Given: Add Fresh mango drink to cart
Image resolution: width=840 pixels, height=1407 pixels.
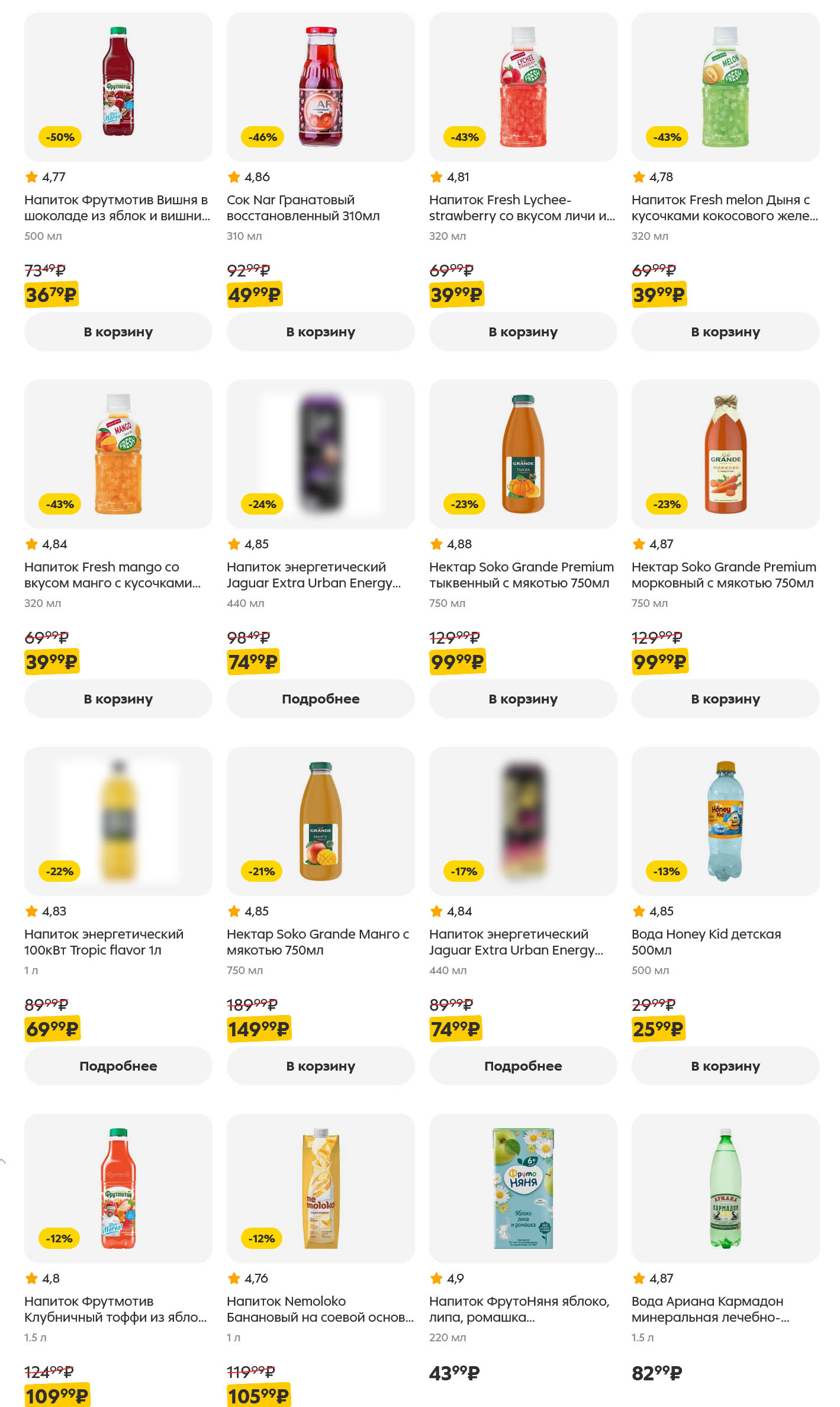Looking at the screenshot, I should tap(118, 699).
